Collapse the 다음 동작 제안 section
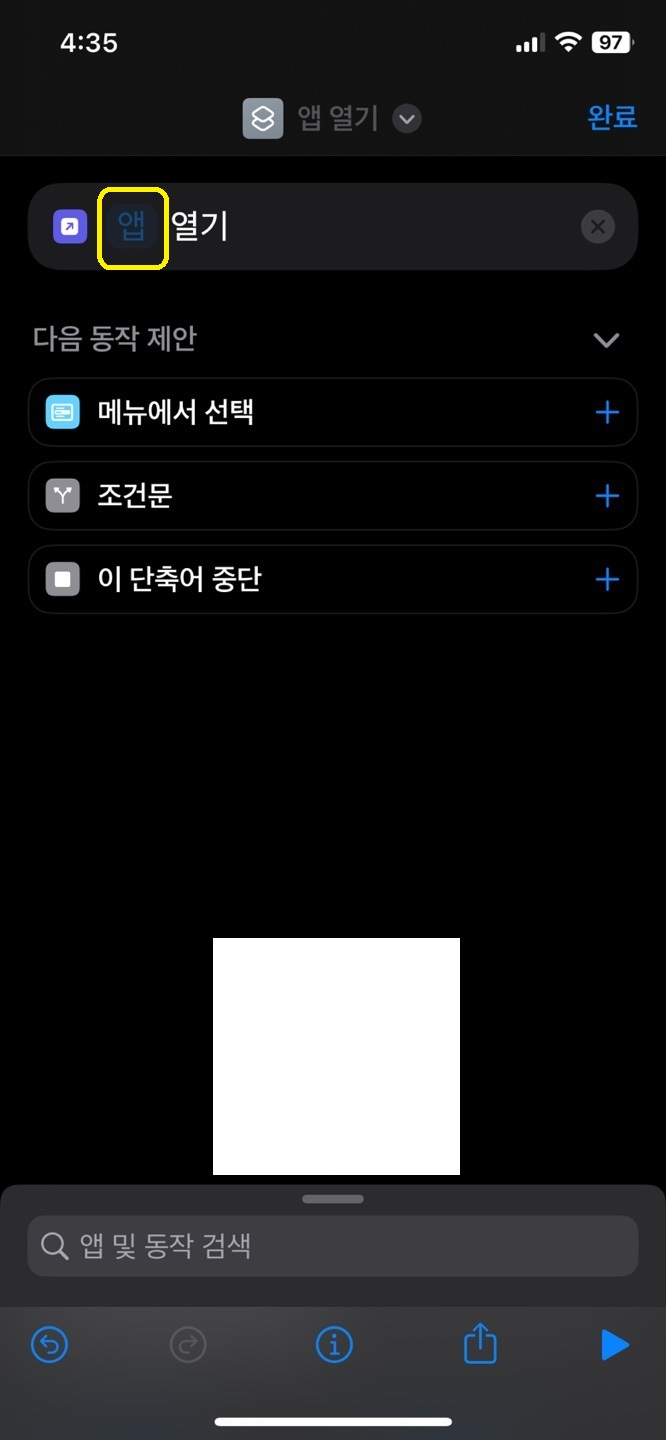Image resolution: width=666 pixels, height=1440 pixels. click(606, 340)
